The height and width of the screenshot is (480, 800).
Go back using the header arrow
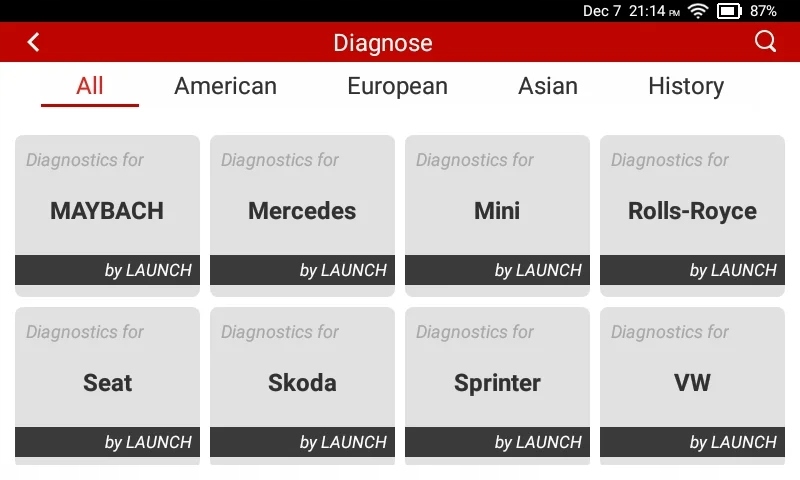[34, 42]
